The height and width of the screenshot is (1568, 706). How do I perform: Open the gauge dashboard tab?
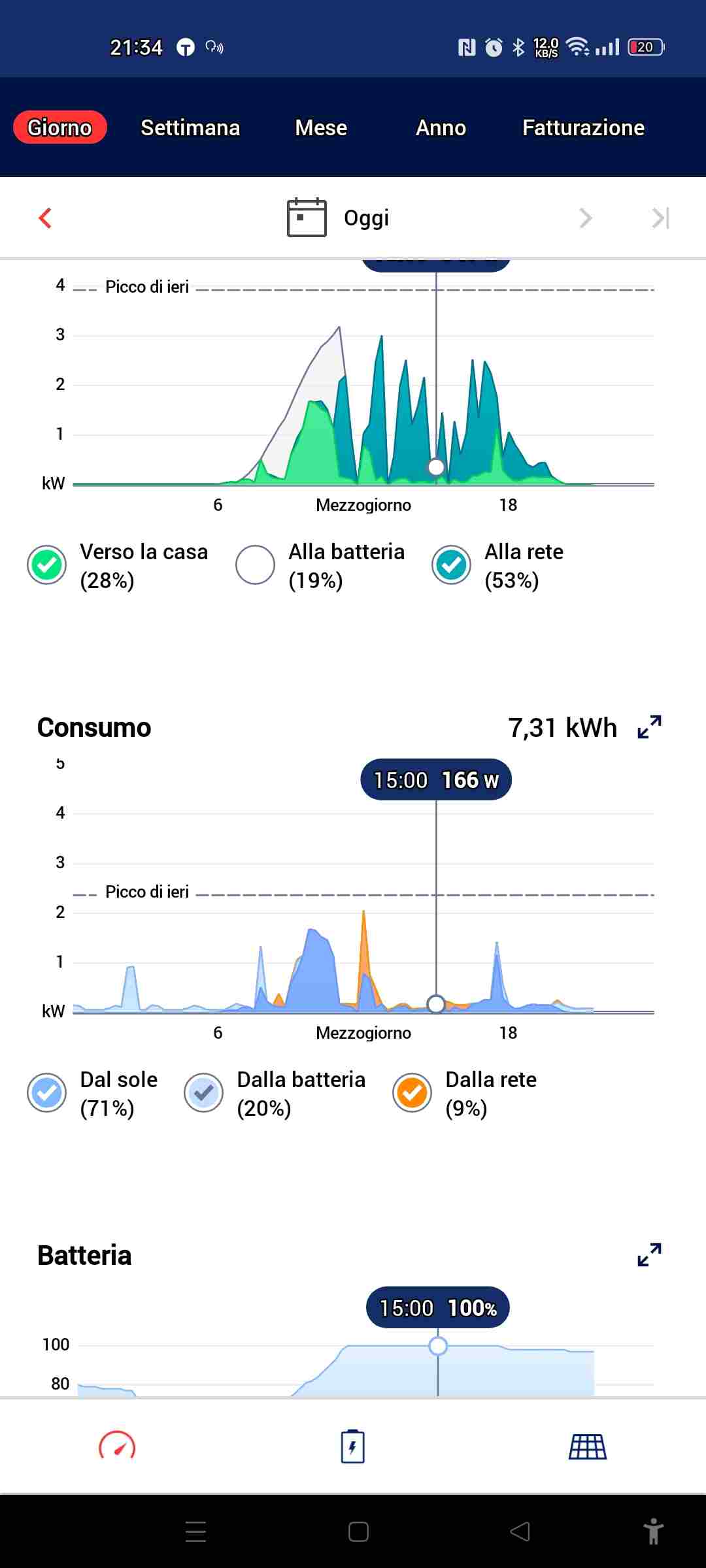(117, 1446)
